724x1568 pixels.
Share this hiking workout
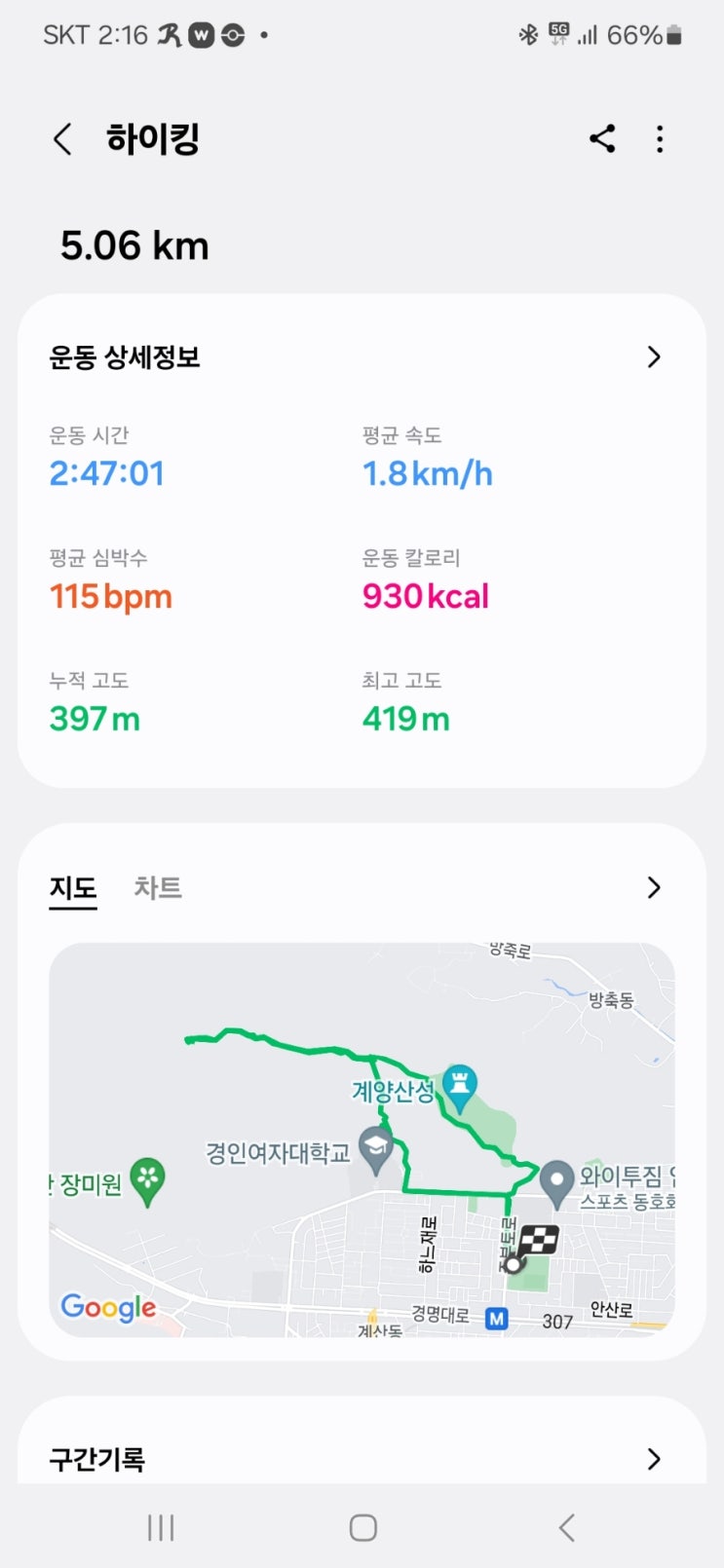click(602, 139)
